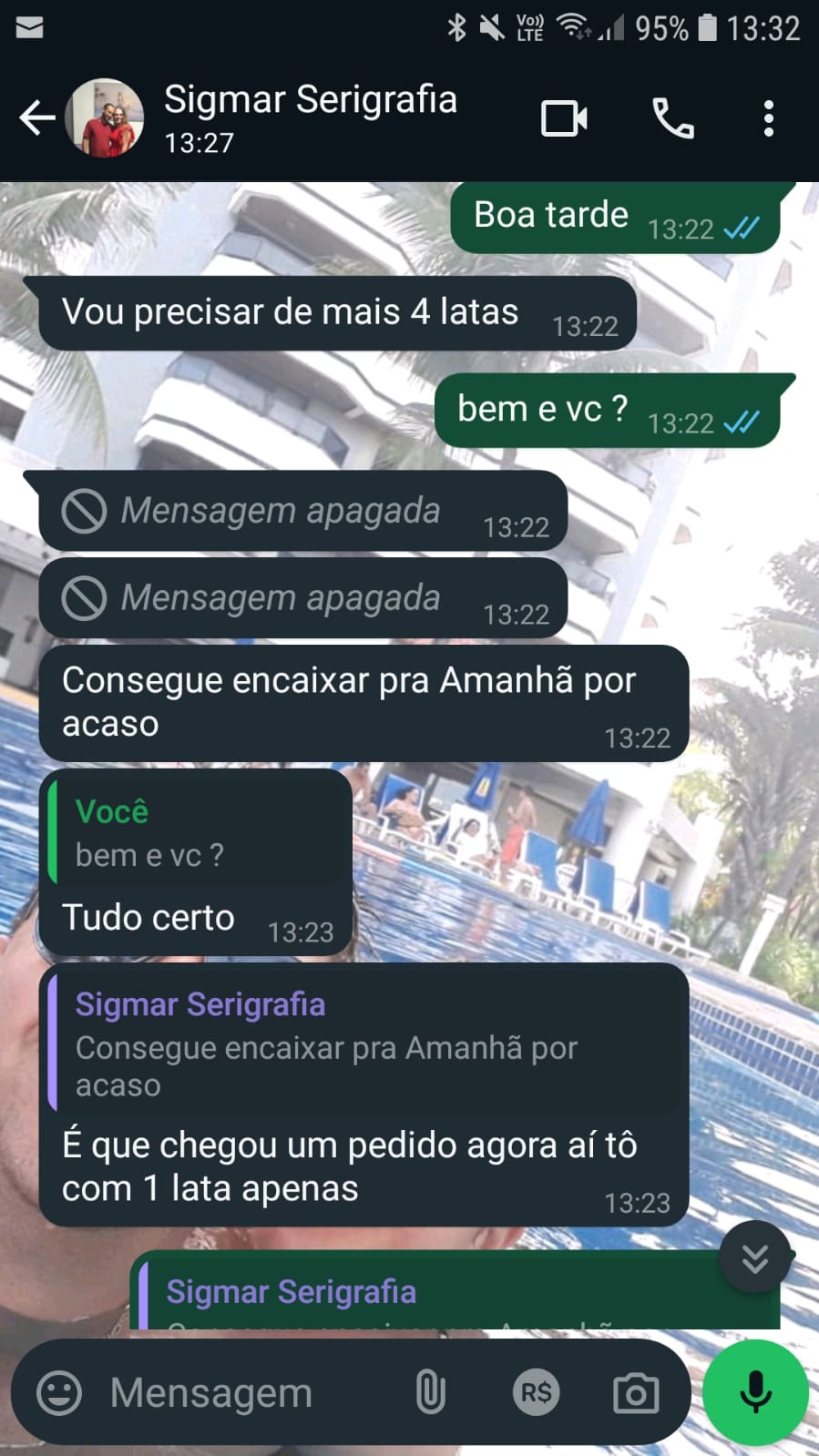The image size is (819, 1456).
Task: Start a video call with Sigmar Serigrafia
Action: [564, 118]
